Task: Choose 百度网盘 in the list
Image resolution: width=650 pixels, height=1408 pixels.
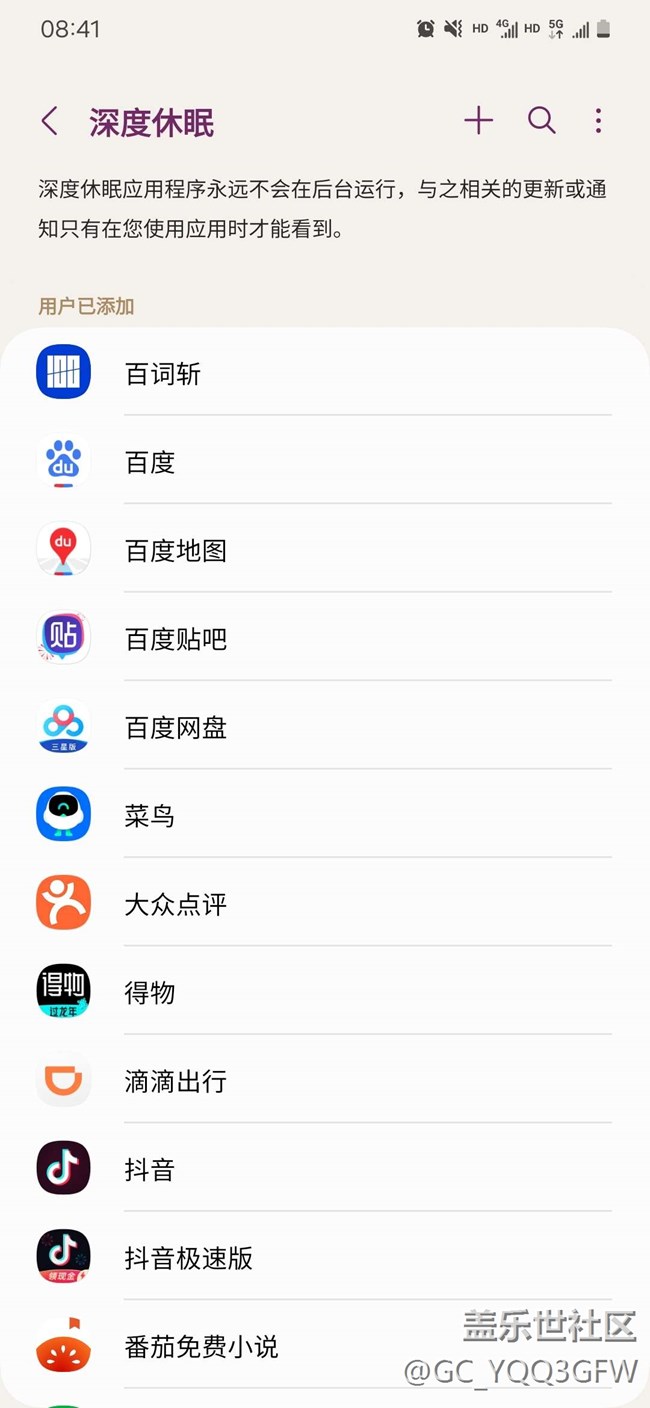Action: tap(325, 726)
